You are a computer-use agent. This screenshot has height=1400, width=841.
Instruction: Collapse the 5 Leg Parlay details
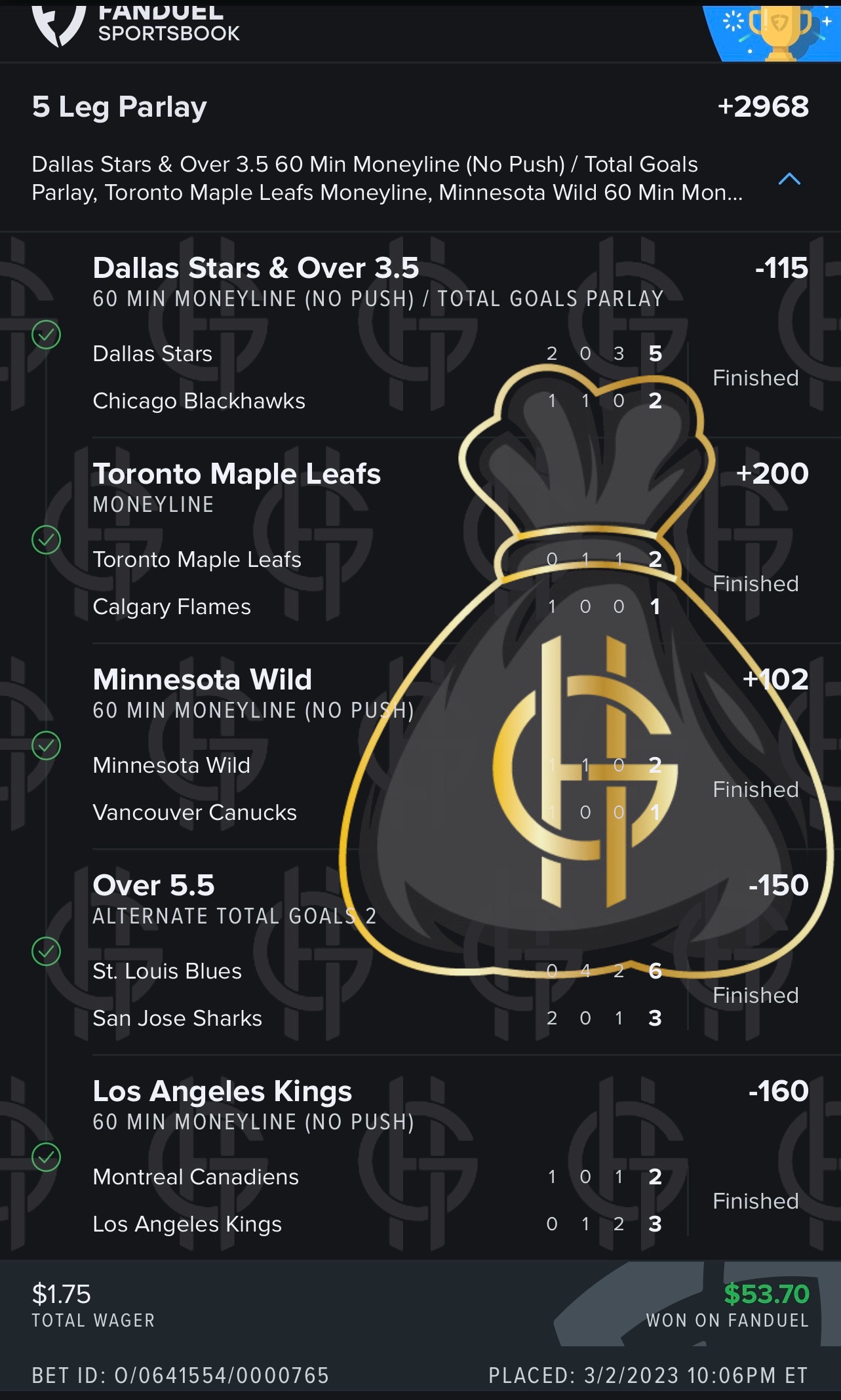point(789,179)
